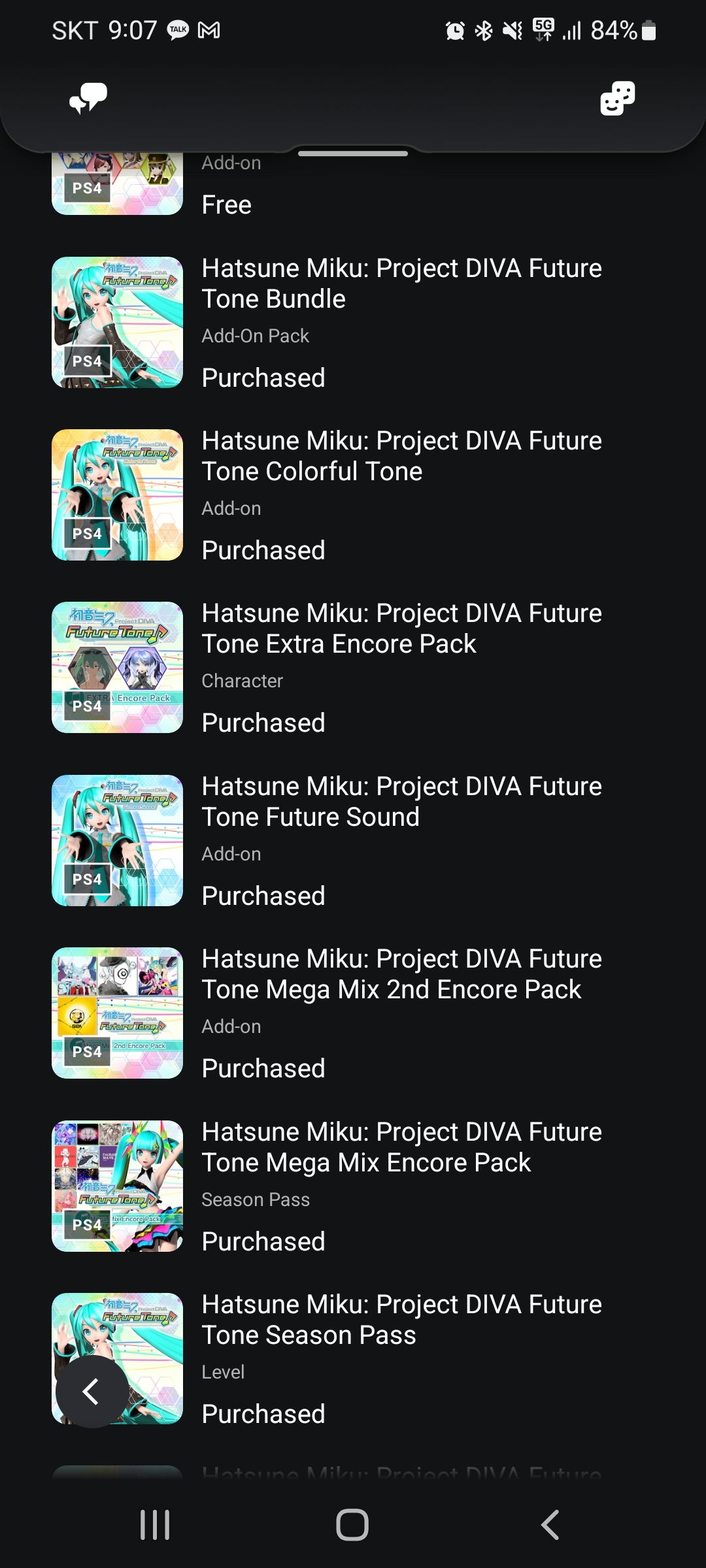Open recent apps from navigation bar
Viewport: 706px width, 1568px height.
[x=155, y=1525]
